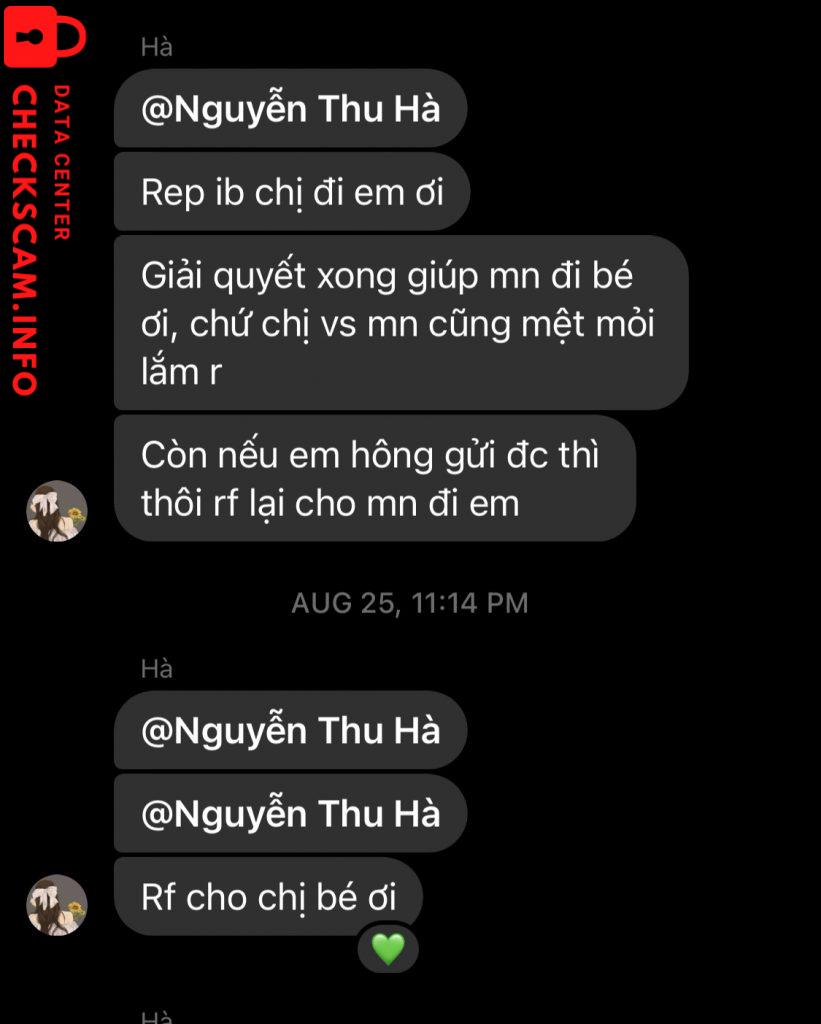
Task: View the green heart reaction on "Rf cho chị bé ơi"
Action: (x=387, y=948)
